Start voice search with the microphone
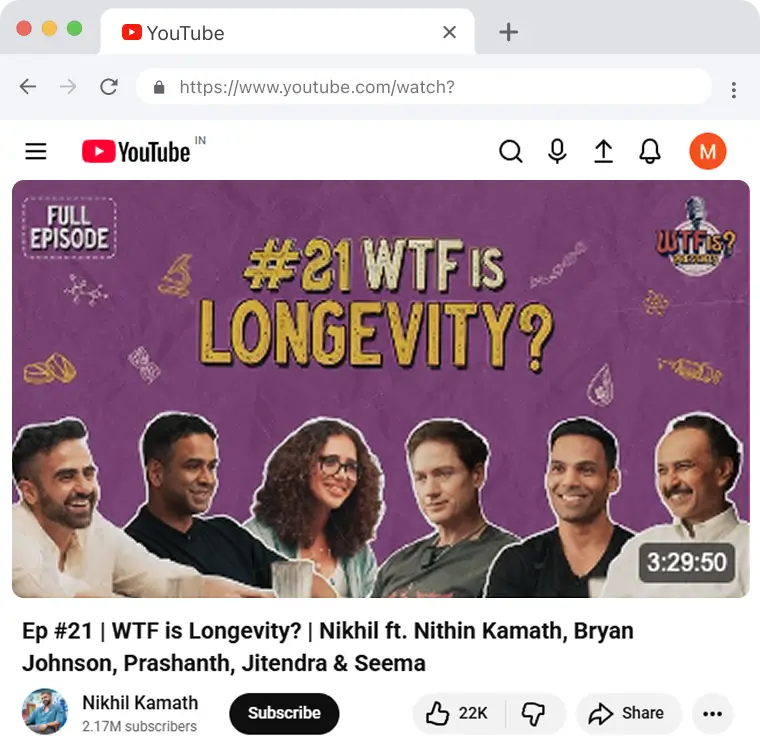The image size is (760, 756). click(x=558, y=151)
